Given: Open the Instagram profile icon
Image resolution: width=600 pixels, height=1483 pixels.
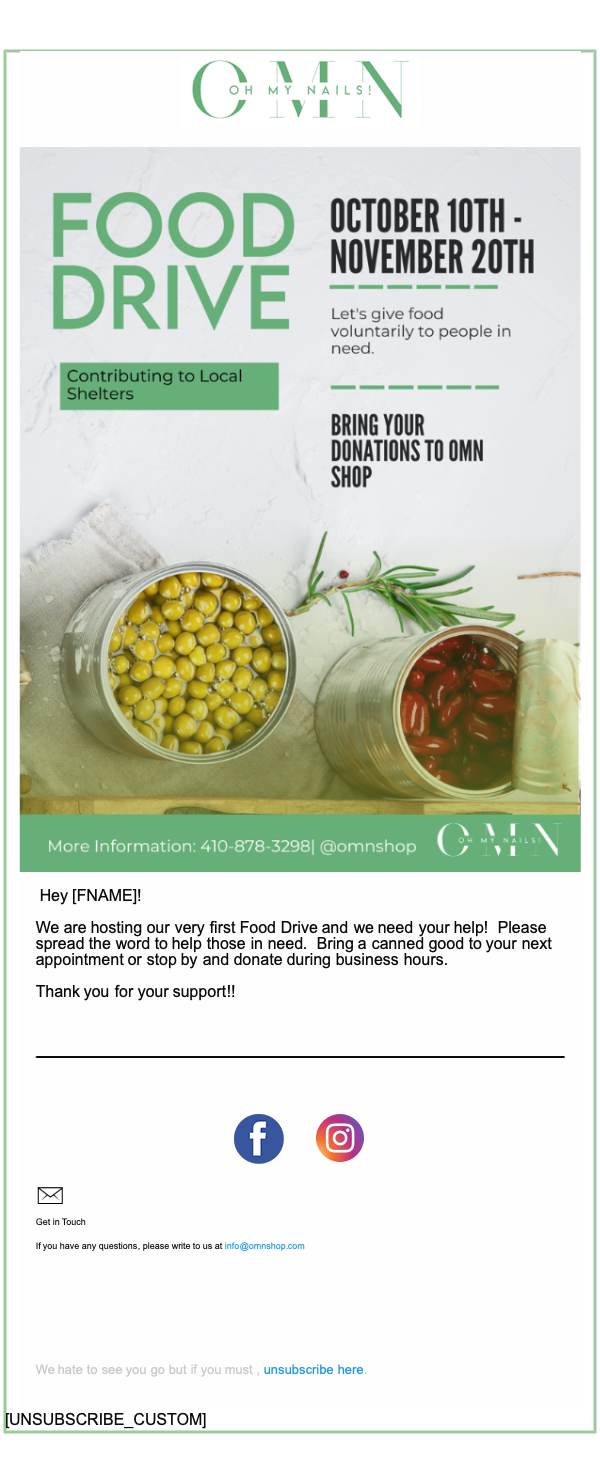Looking at the screenshot, I should pyautogui.click(x=340, y=1138).
